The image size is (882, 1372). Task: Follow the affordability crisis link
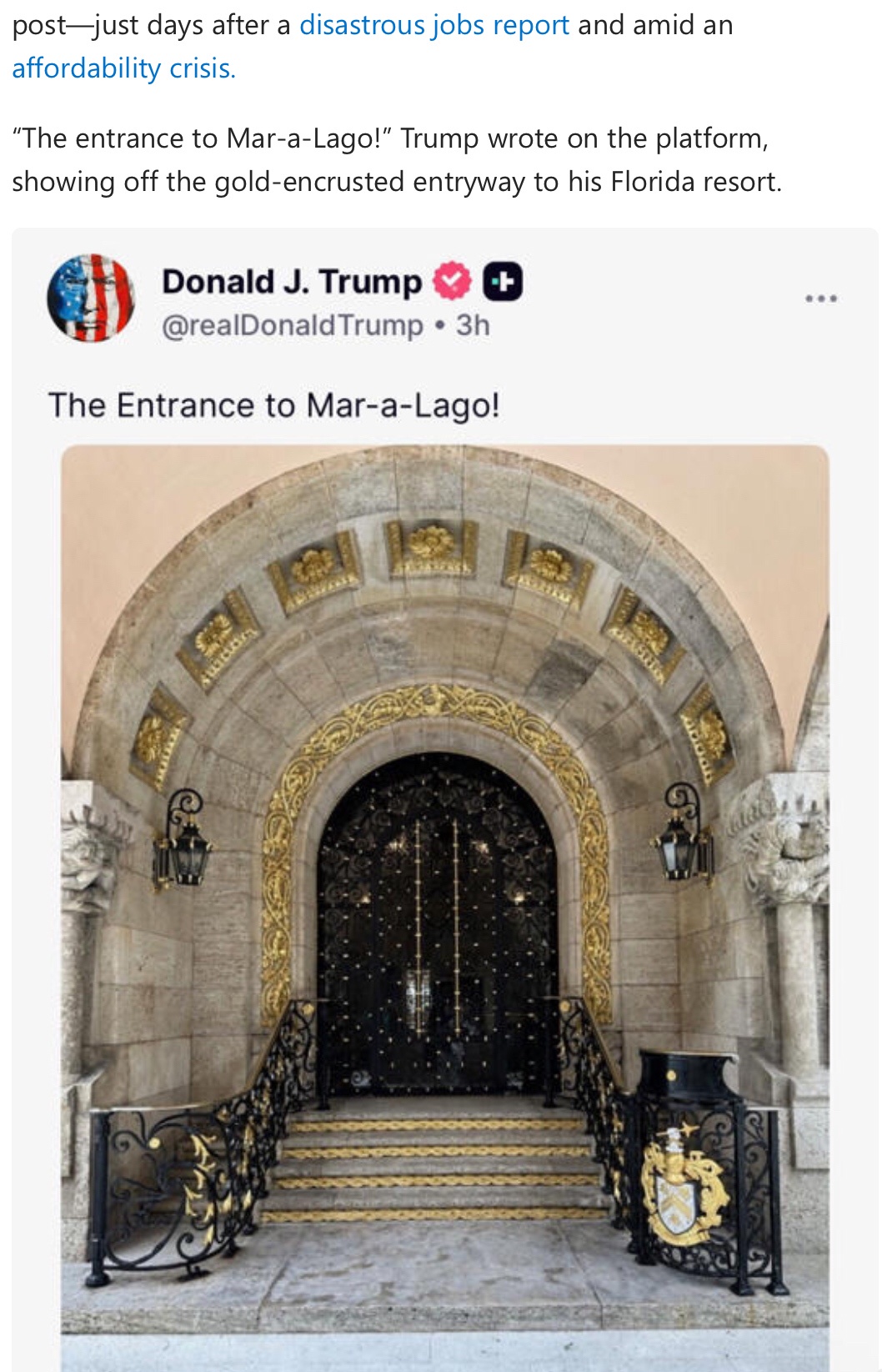[123, 68]
